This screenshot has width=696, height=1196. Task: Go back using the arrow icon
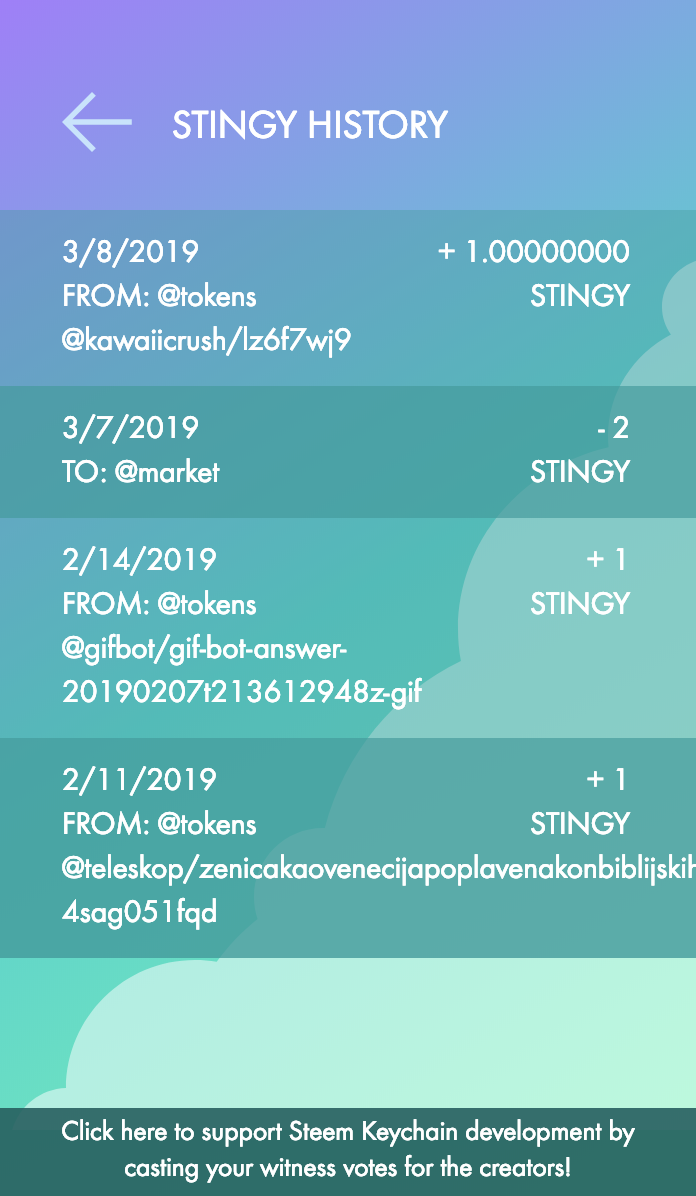[x=97, y=122]
